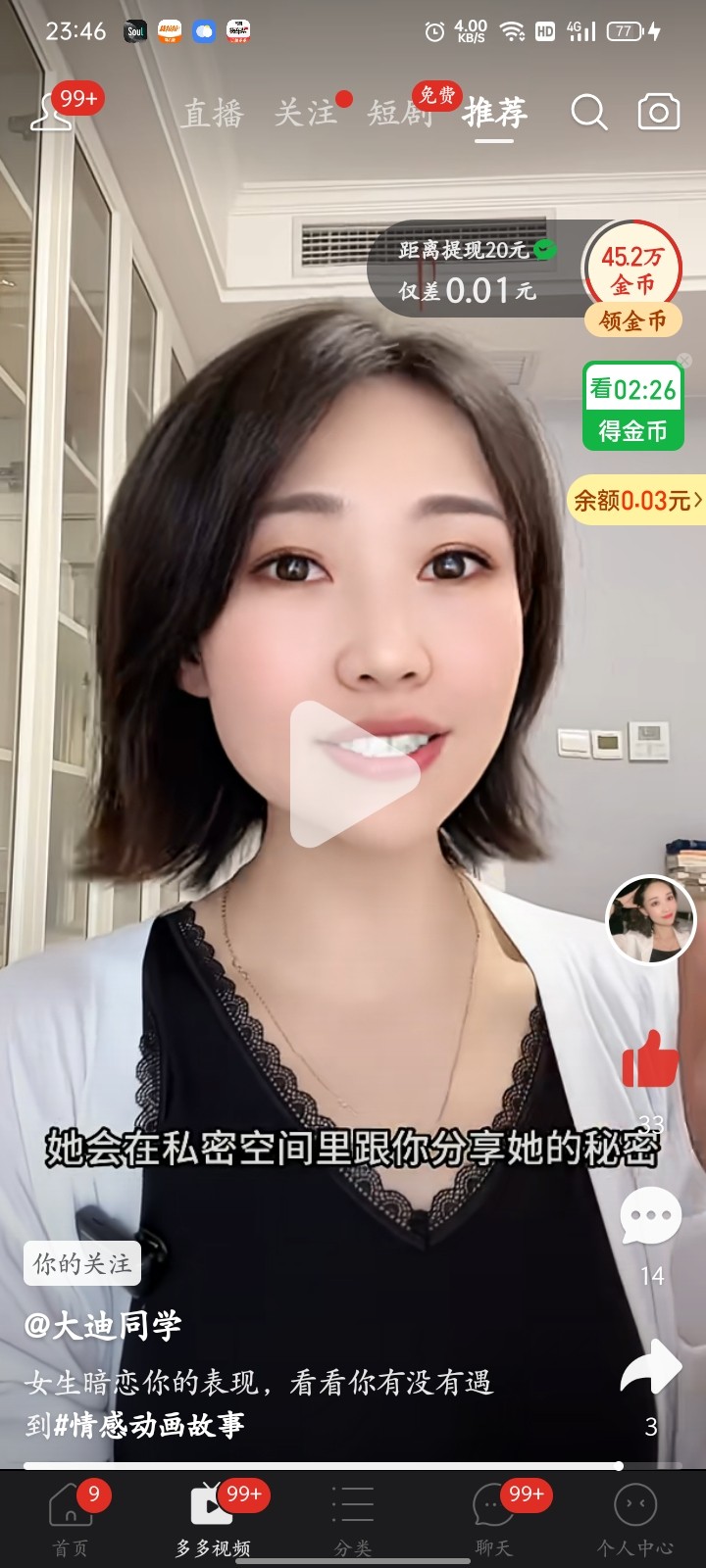Like this video

[650, 1058]
